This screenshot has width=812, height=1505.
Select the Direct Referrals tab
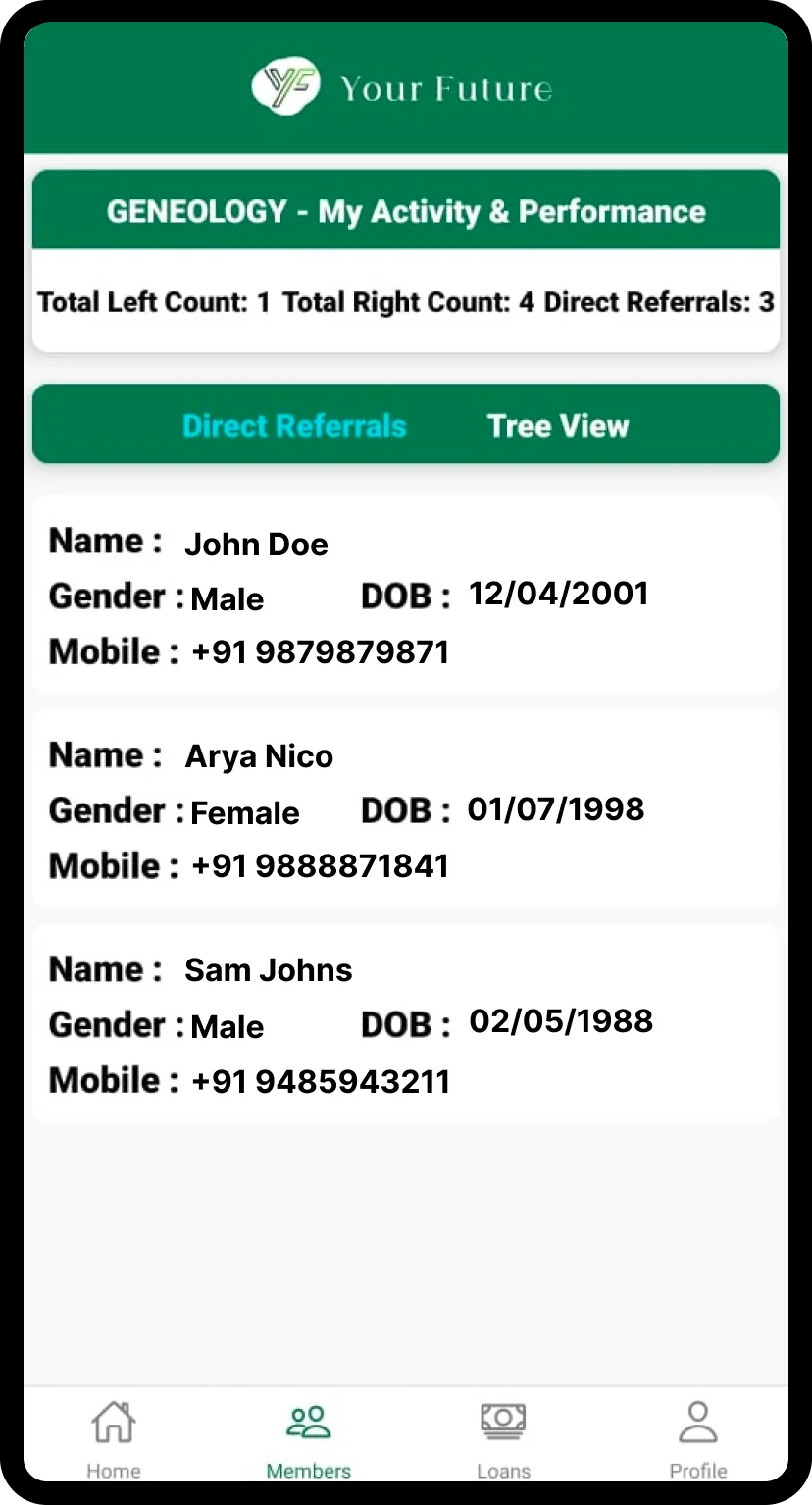(x=294, y=426)
